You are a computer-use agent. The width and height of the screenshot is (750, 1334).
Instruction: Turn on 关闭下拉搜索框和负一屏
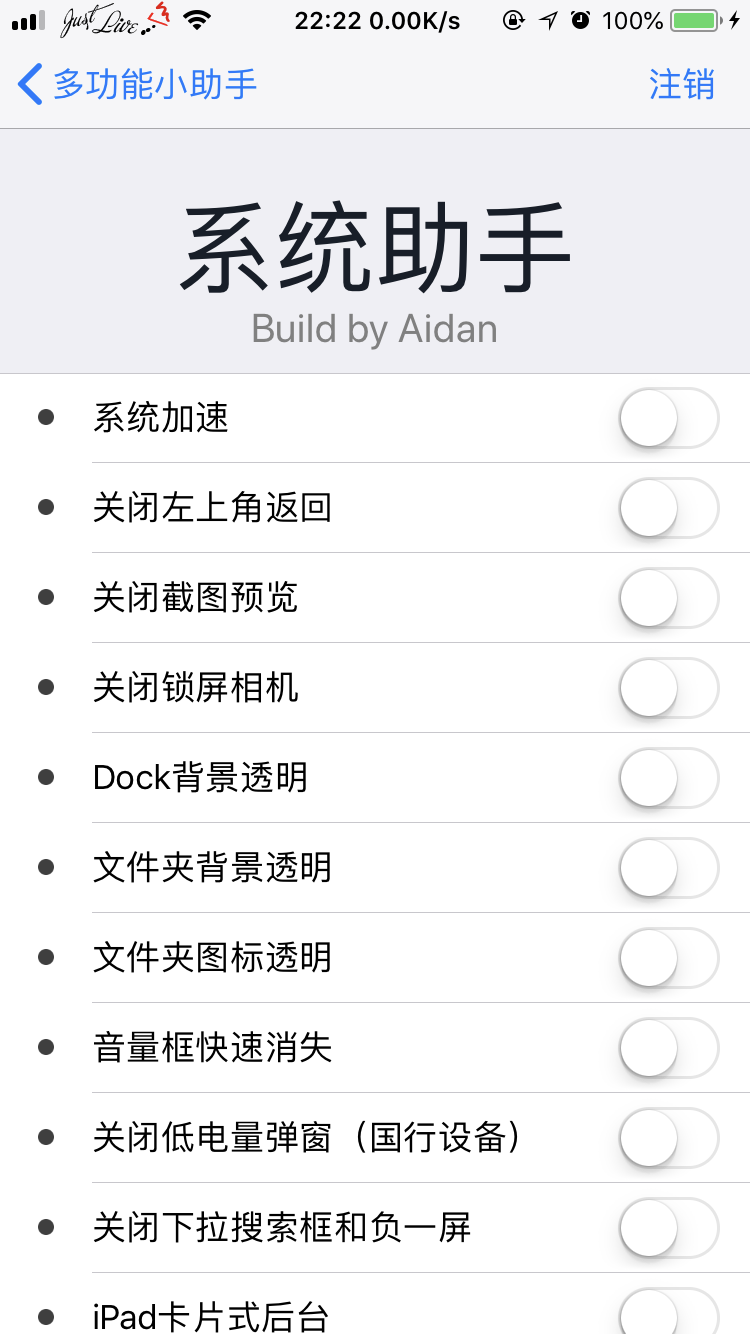(x=668, y=1228)
